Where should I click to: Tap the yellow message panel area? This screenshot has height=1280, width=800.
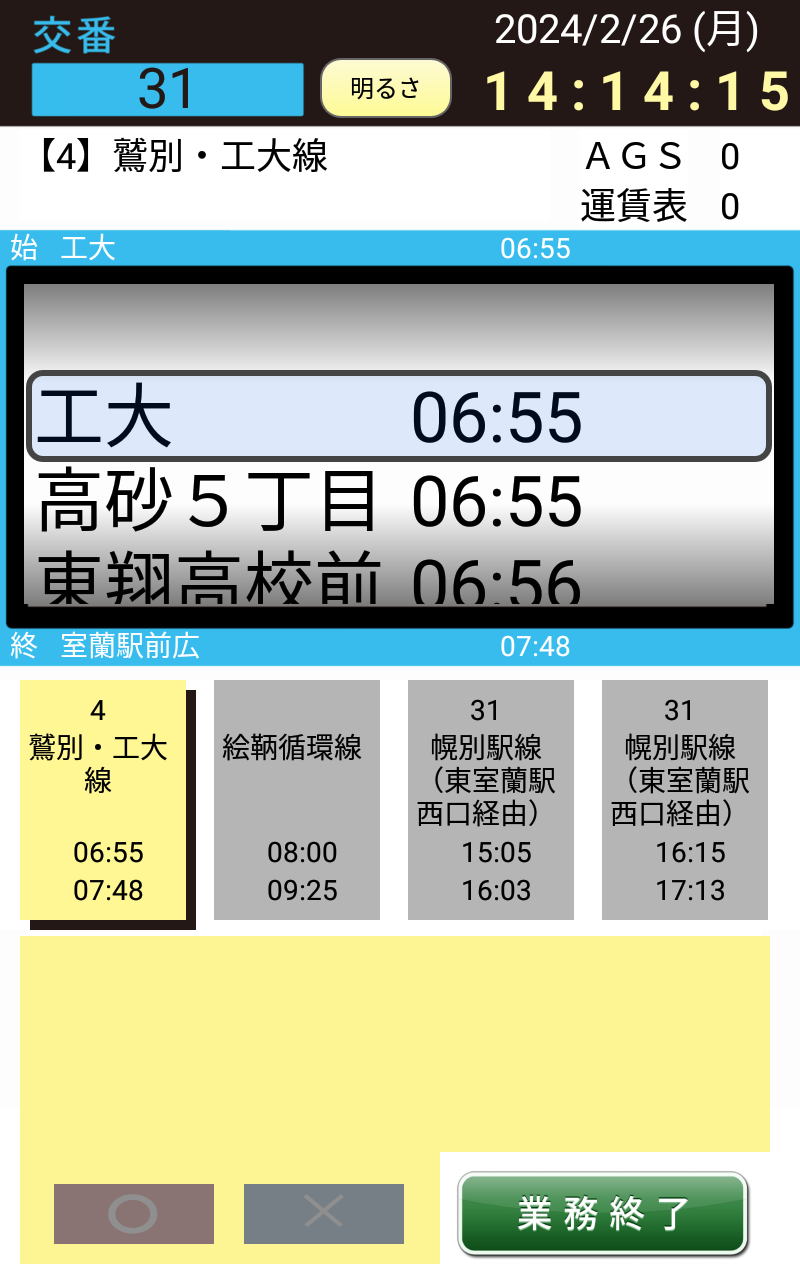tap(400, 1040)
